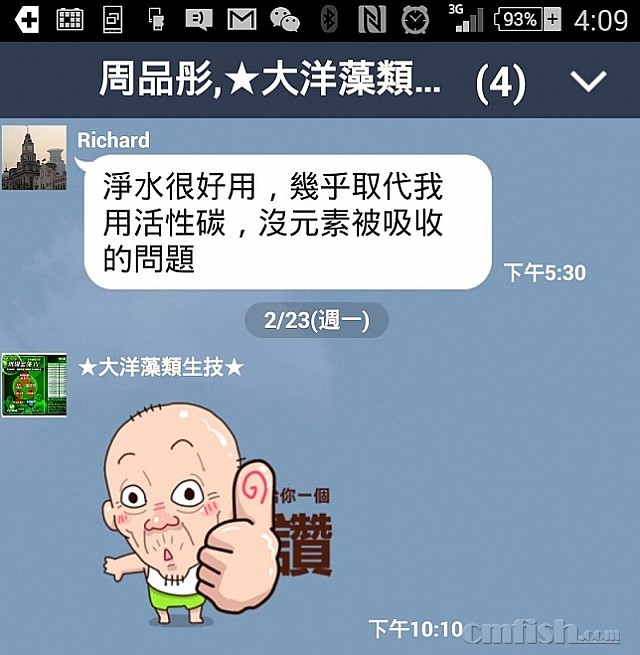Open ★大洋藻類生技★ profile avatar
This screenshot has width=640, height=655.
[34, 384]
